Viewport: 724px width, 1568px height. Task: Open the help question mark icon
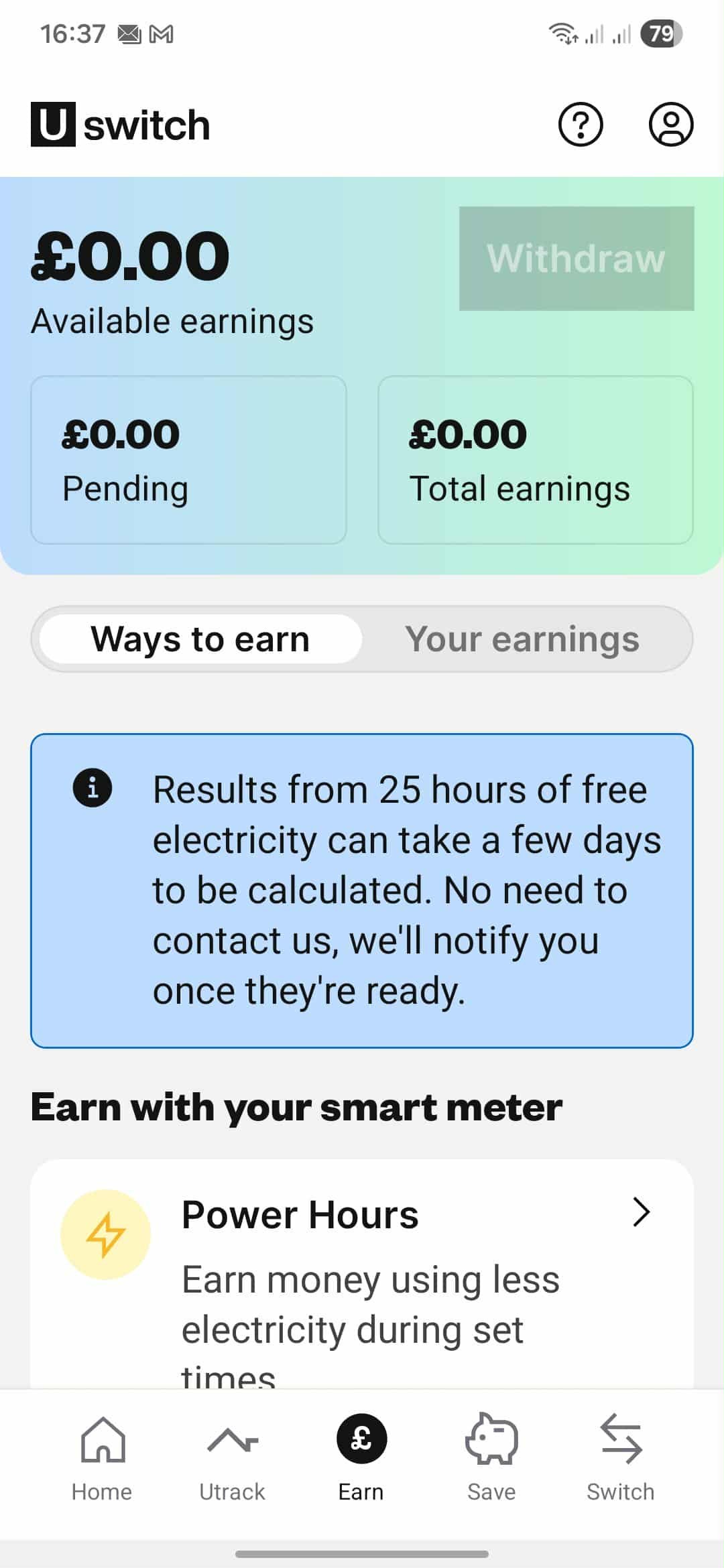581,124
